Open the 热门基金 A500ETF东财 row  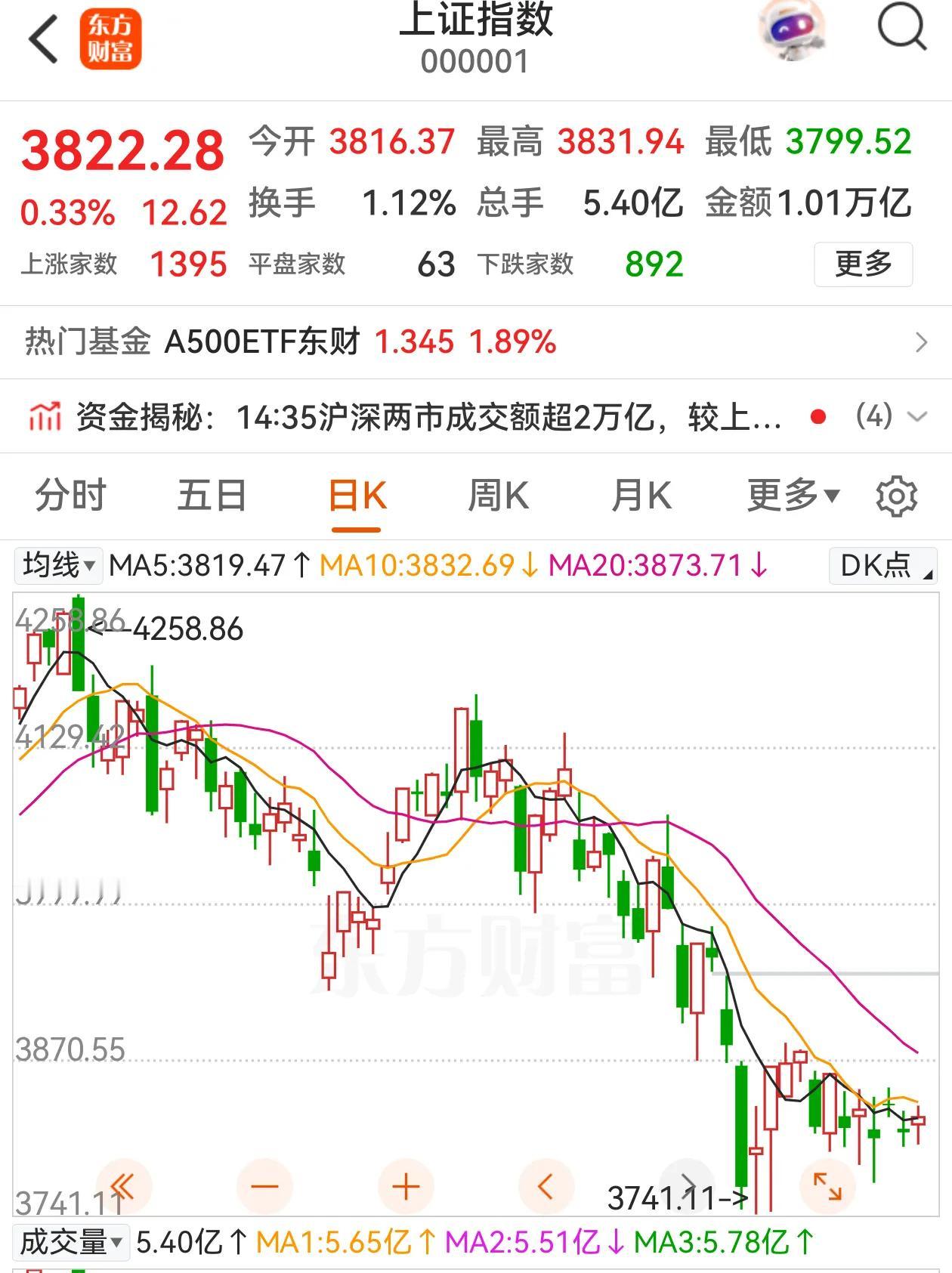(x=476, y=342)
